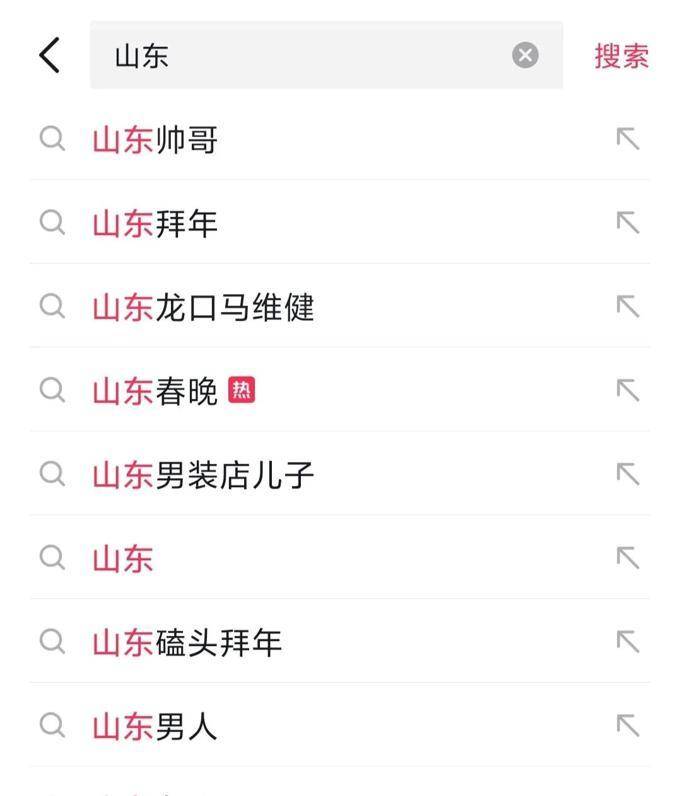680x796 pixels.
Task: Choose the suggestion 山东磕头拜年
Action: click(x=187, y=642)
